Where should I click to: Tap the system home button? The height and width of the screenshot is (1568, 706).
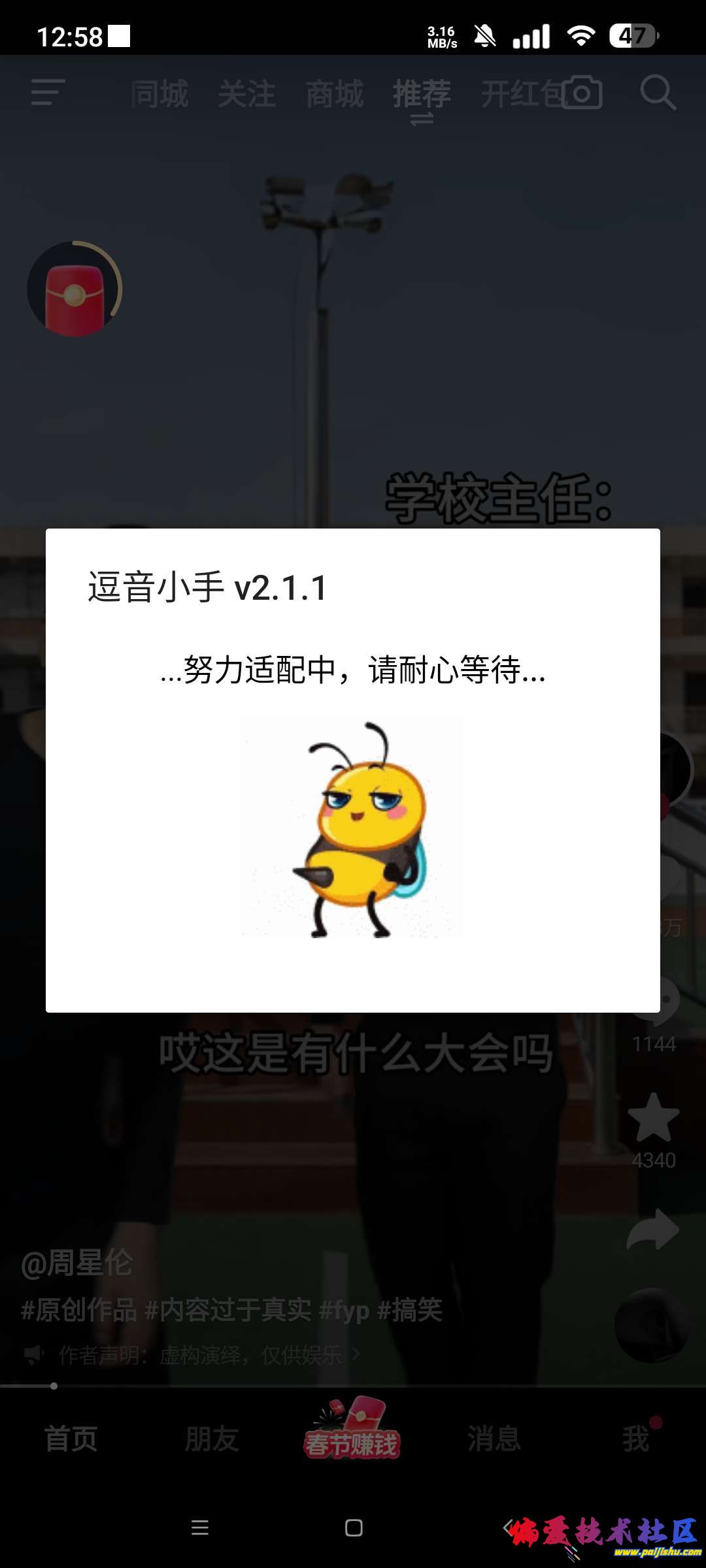(x=354, y=1527)
